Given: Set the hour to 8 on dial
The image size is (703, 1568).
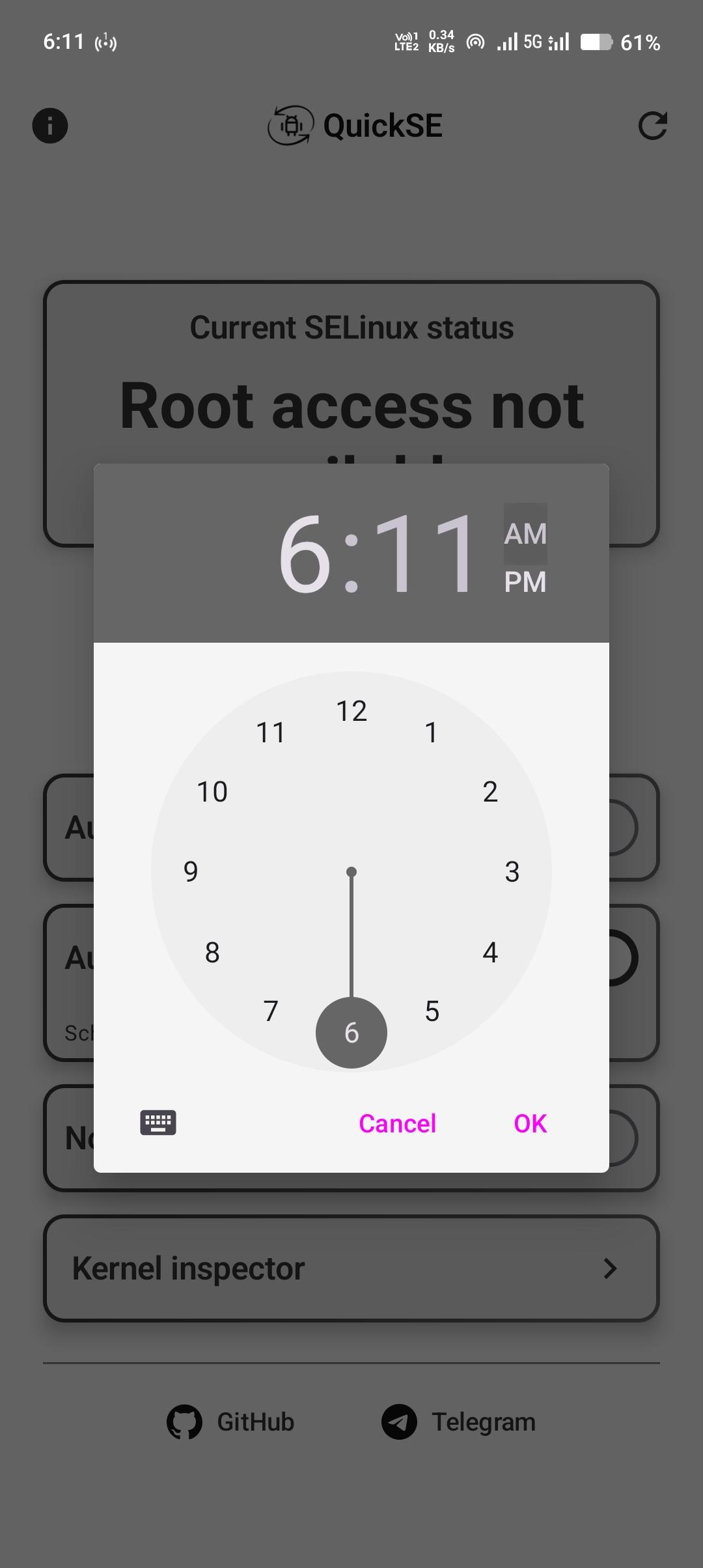Looking at the screenshot, I should click(212, 953).
